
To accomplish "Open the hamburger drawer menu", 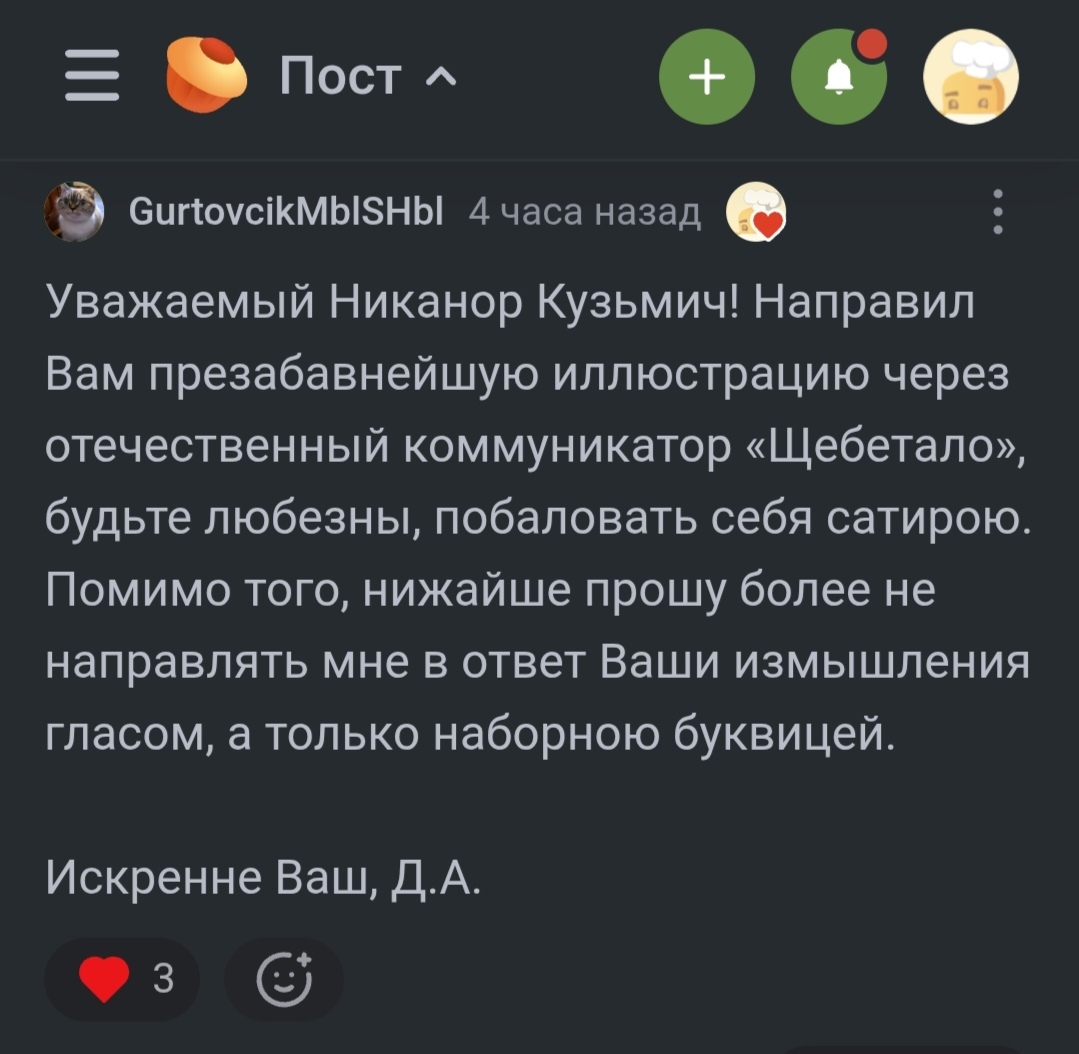I will click(92, 78).
